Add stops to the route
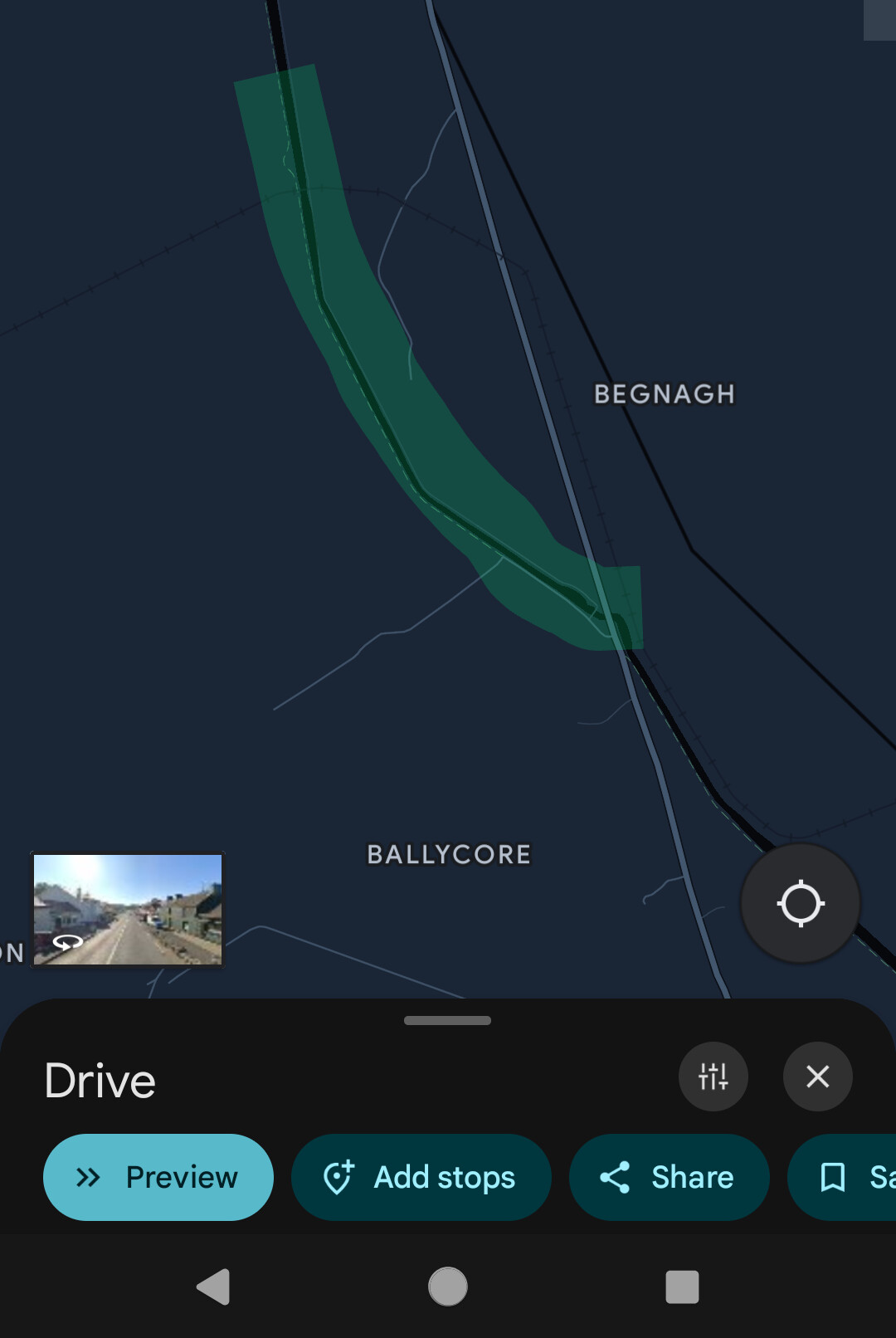 (x=421, y=1177)
